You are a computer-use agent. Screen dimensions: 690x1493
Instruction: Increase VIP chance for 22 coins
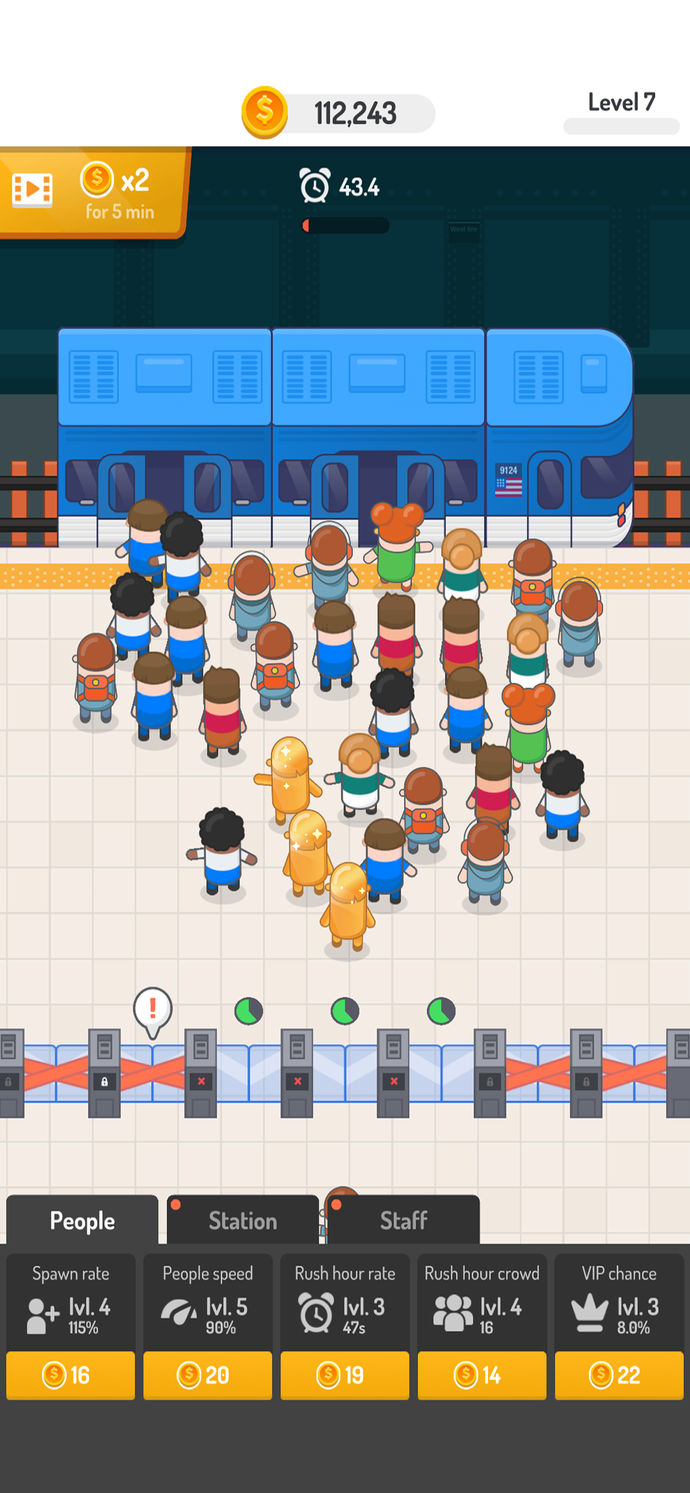(618, 1375)
